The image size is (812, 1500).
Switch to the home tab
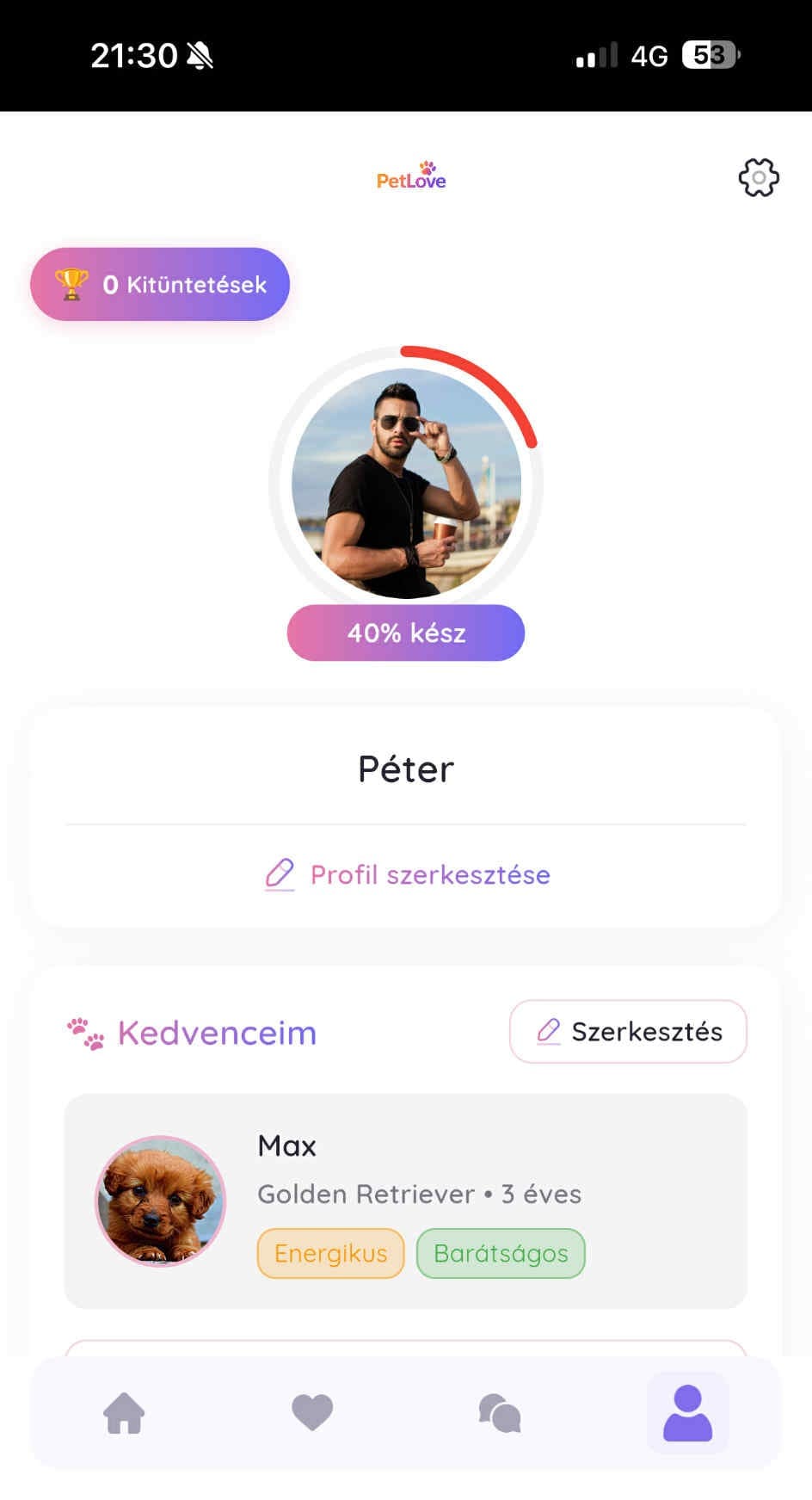point(125,1413)
